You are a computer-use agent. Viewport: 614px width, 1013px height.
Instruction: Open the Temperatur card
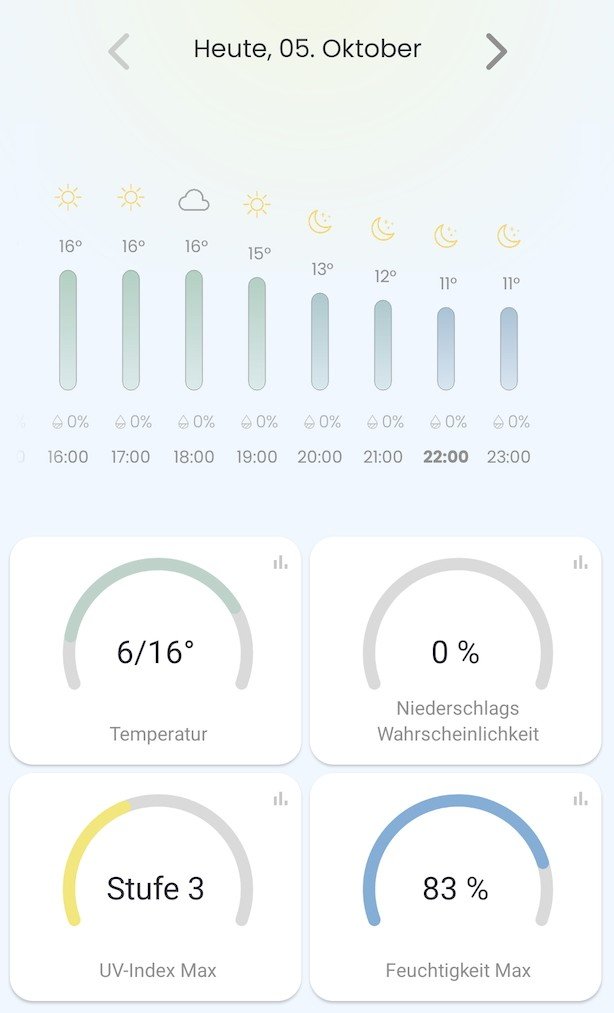click(156, 650)
